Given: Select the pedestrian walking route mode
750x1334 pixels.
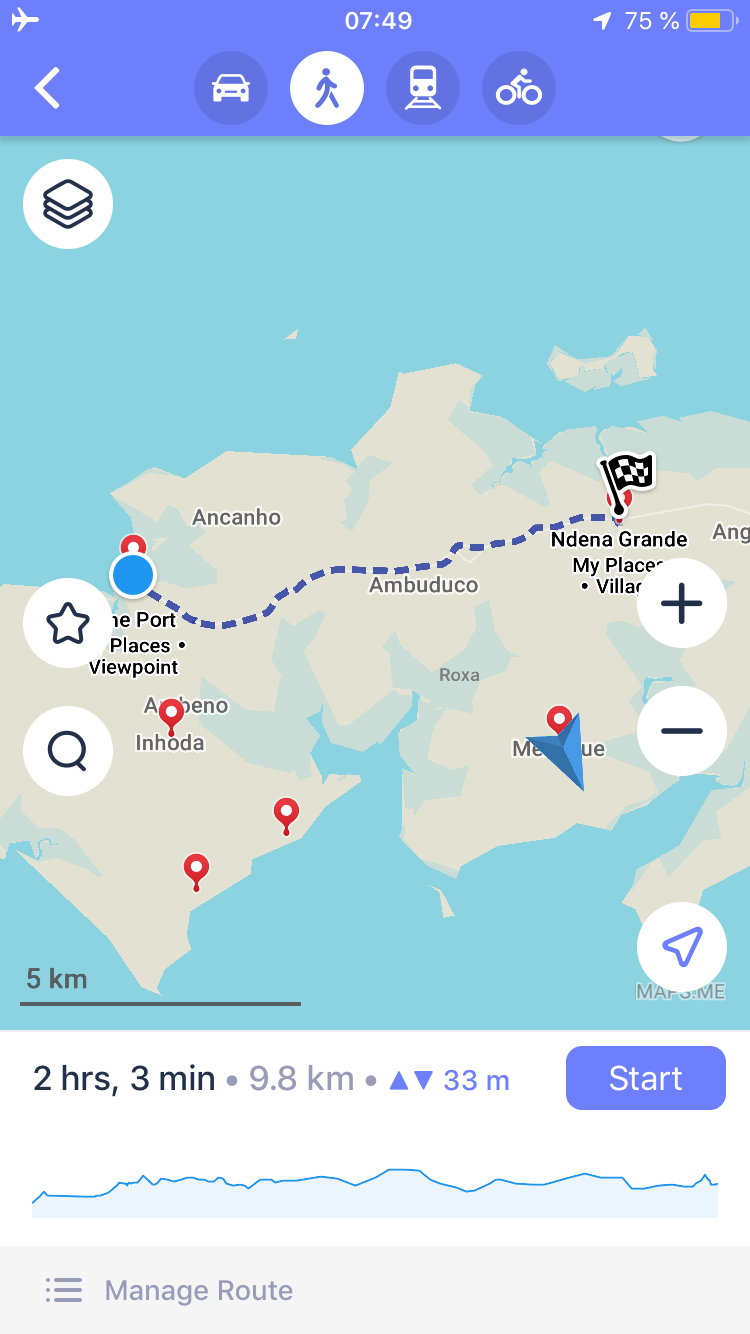Looking at the screenshot, I should point(327,88).
